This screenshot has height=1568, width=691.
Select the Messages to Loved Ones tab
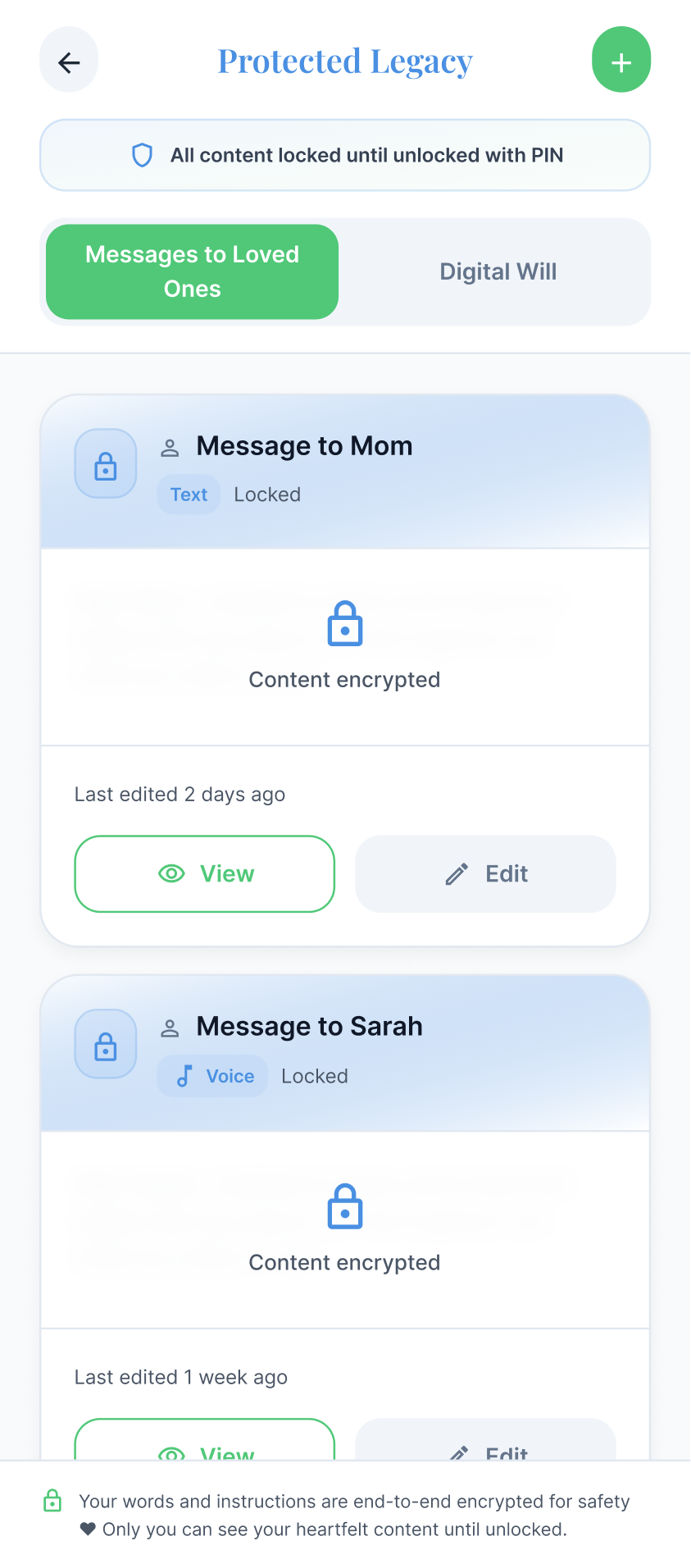(193, 271)
